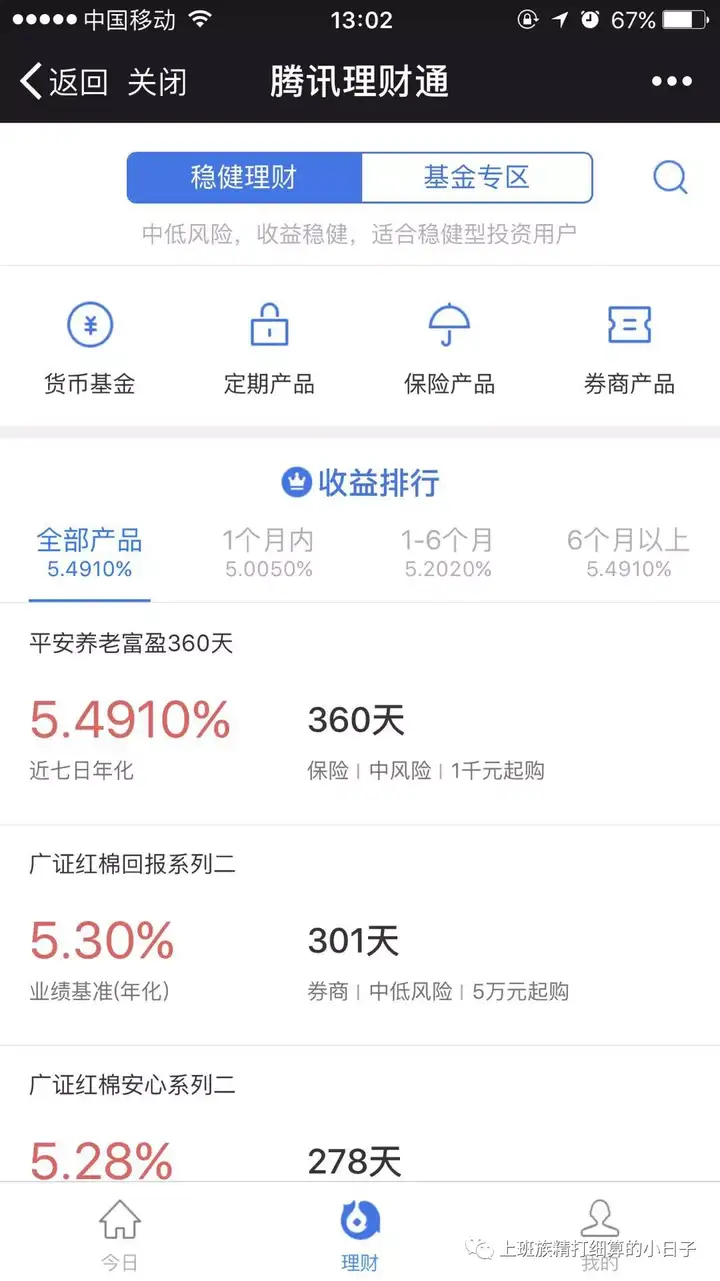This screenshot has height=1281, width=720.
Task: Open product 广证红棉安心系列二
Action: (x=360, y=1114)
